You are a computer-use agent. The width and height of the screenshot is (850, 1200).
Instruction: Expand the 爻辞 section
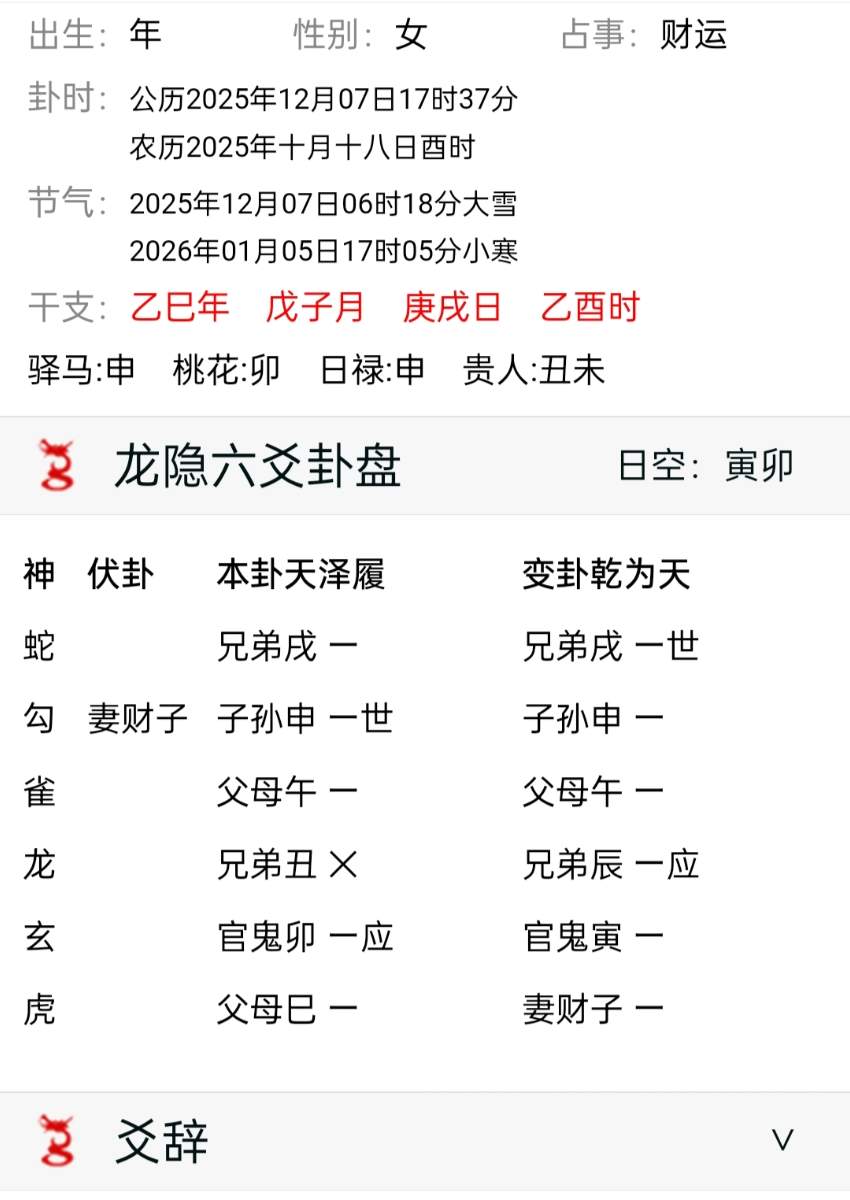pos(782,1140)
